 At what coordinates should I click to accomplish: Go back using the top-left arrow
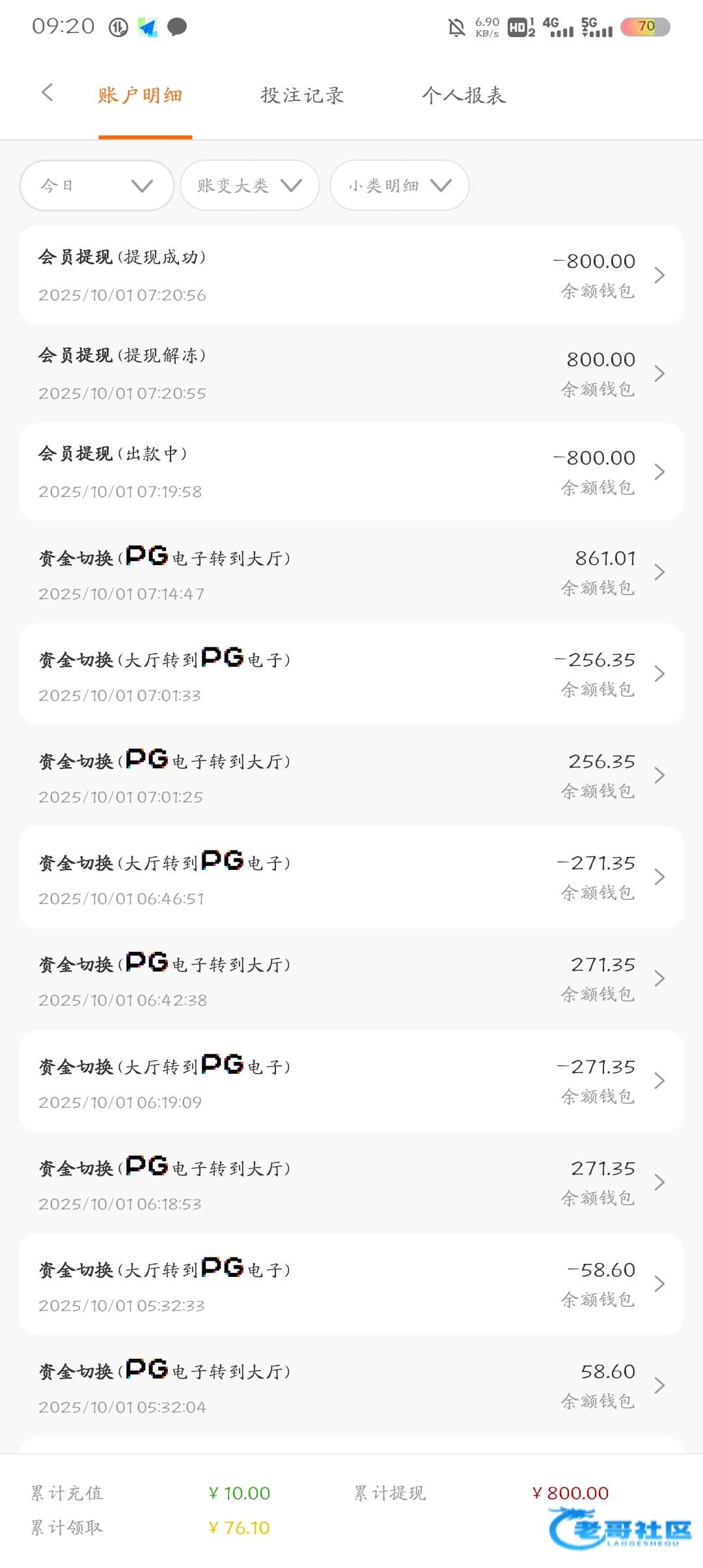(x=47, y=93)
